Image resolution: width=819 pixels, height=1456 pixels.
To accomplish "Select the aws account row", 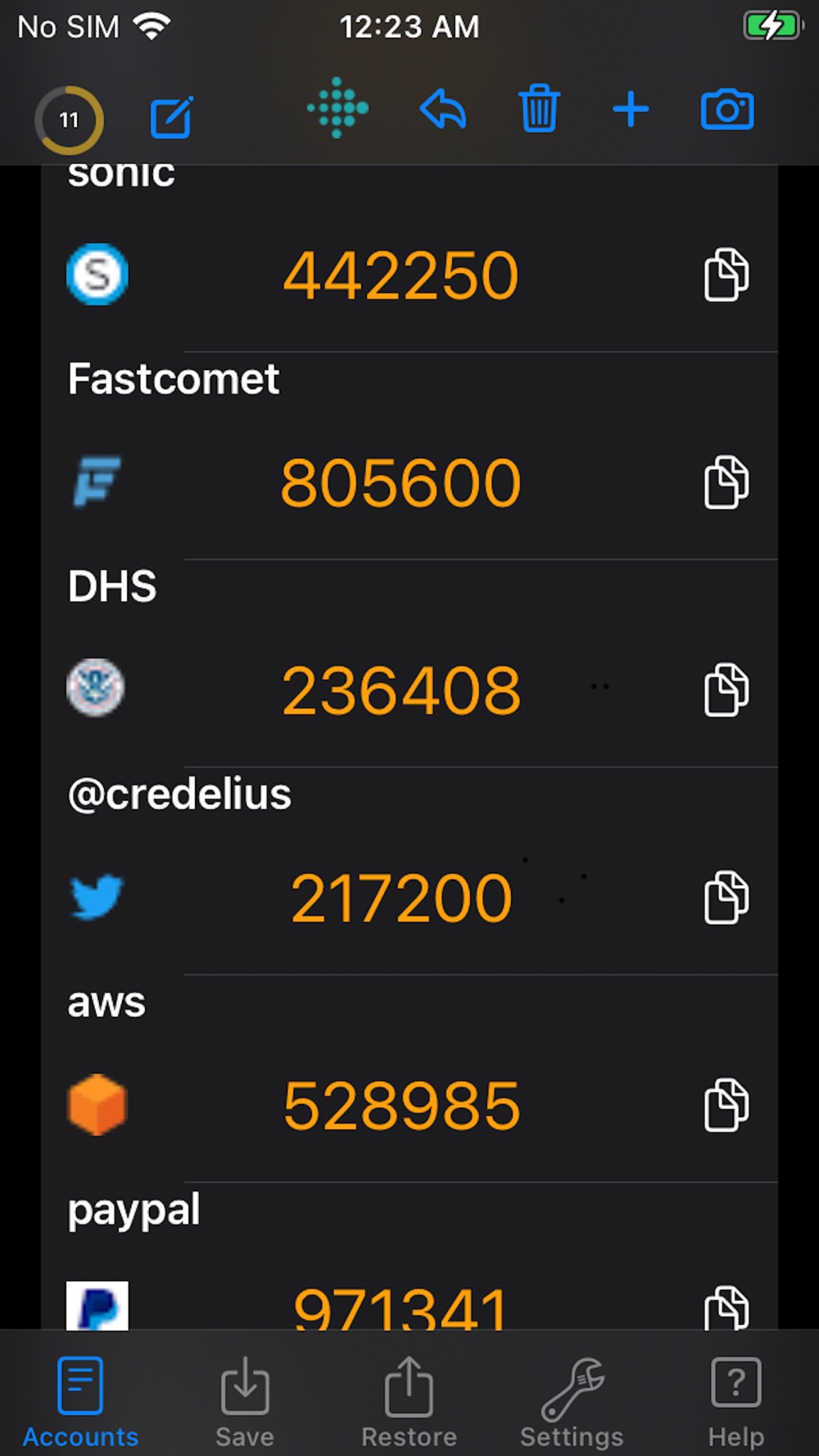I will (409, 1078).
